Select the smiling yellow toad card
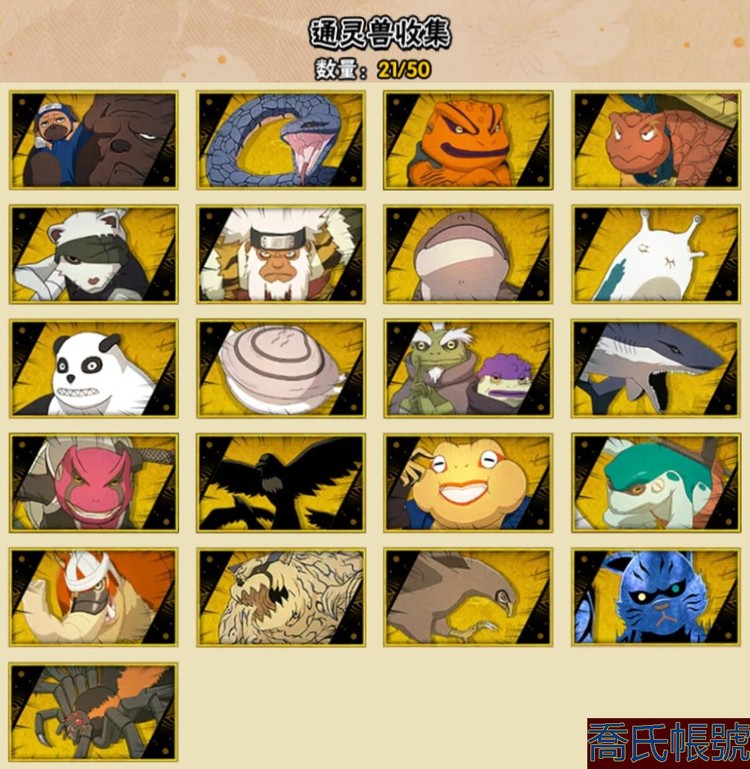Screen dimensions: 750x769 tap(468, 483)
